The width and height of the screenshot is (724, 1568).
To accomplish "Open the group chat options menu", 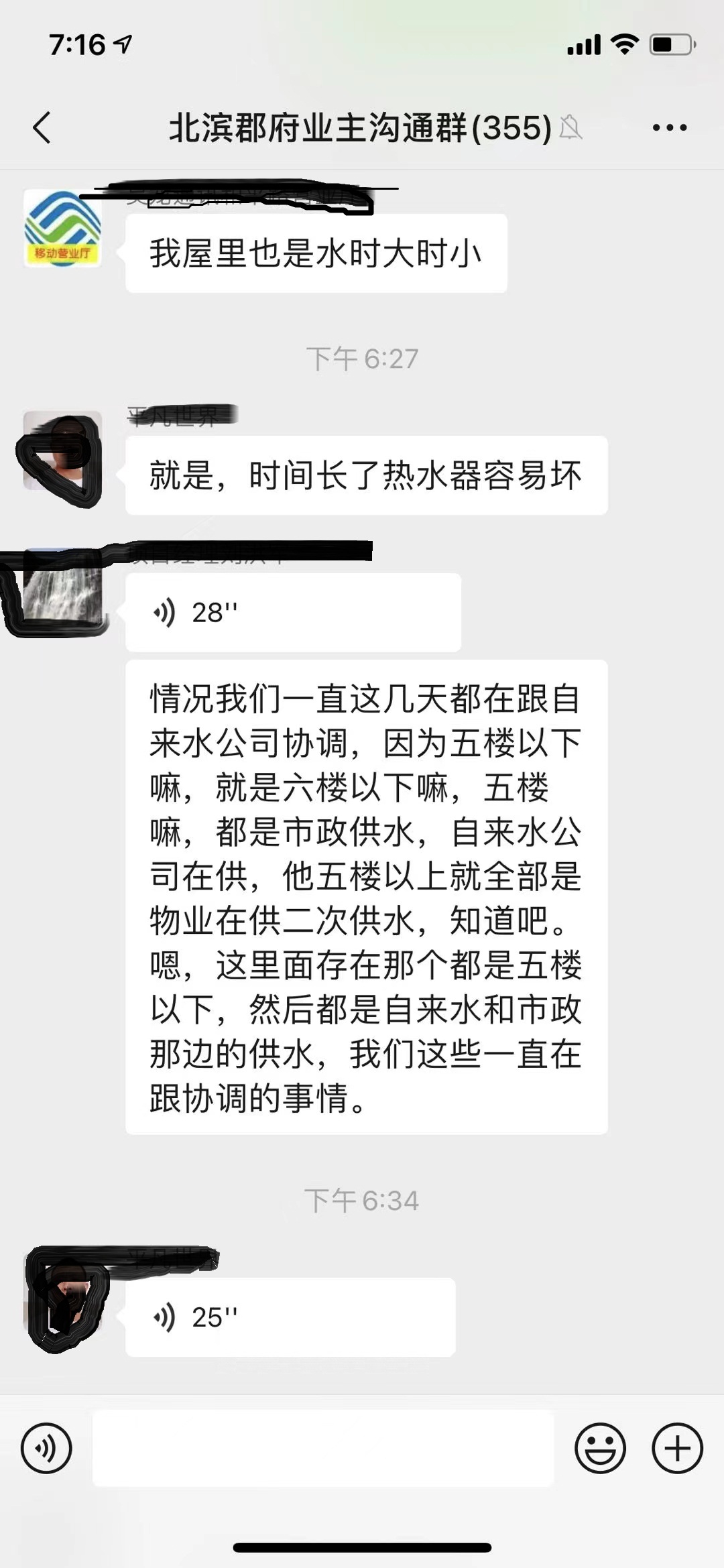I will coord(670,127).
